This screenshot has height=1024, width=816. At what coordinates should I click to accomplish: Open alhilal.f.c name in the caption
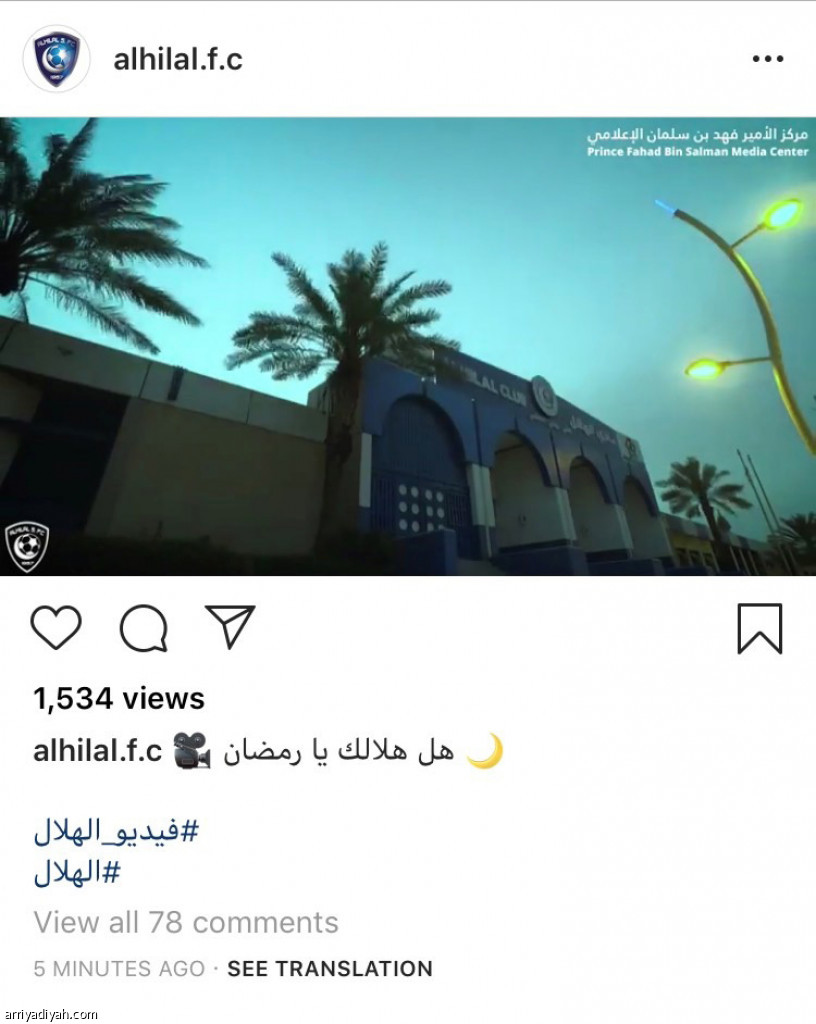click(98, 751)
